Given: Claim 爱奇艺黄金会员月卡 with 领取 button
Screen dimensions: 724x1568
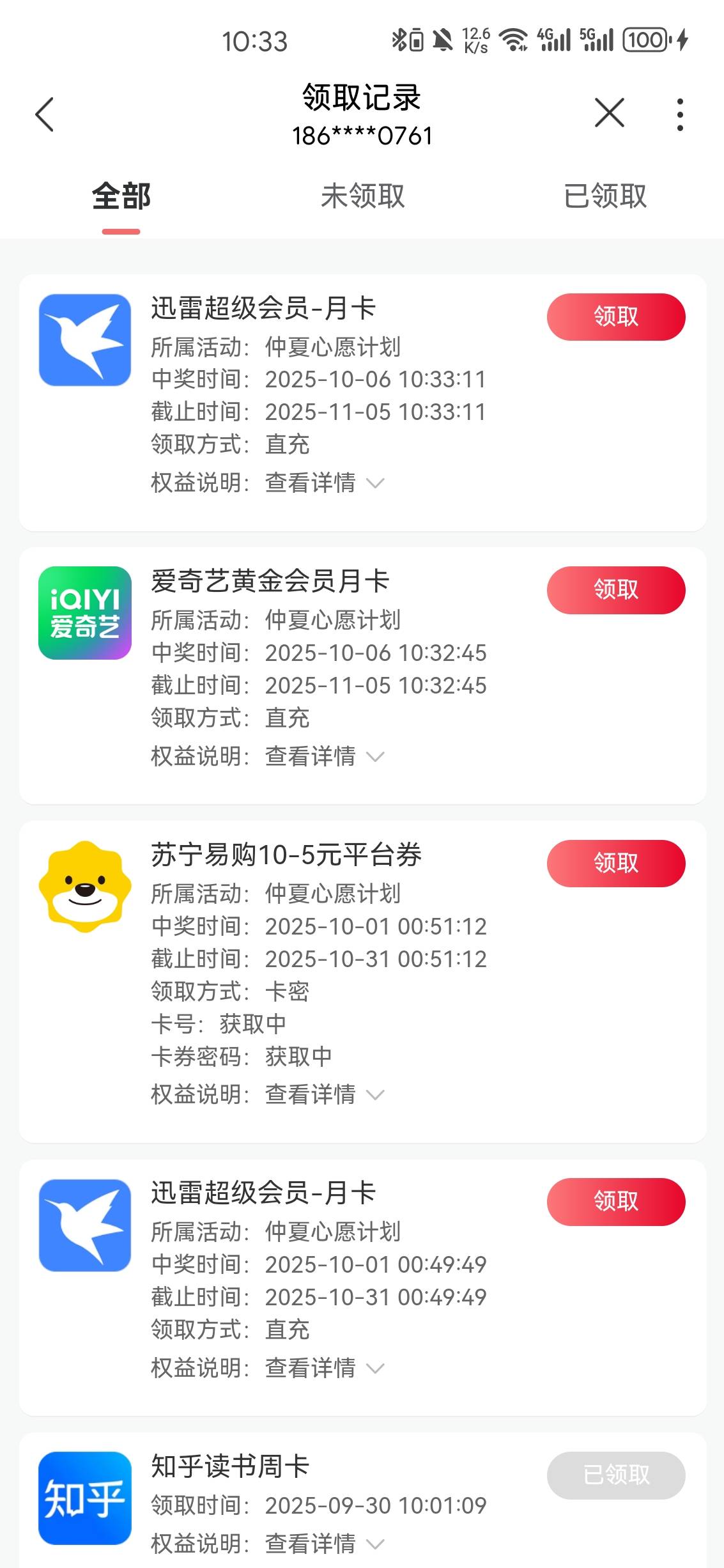Looking at the screenshot, I should click(616, 590).
